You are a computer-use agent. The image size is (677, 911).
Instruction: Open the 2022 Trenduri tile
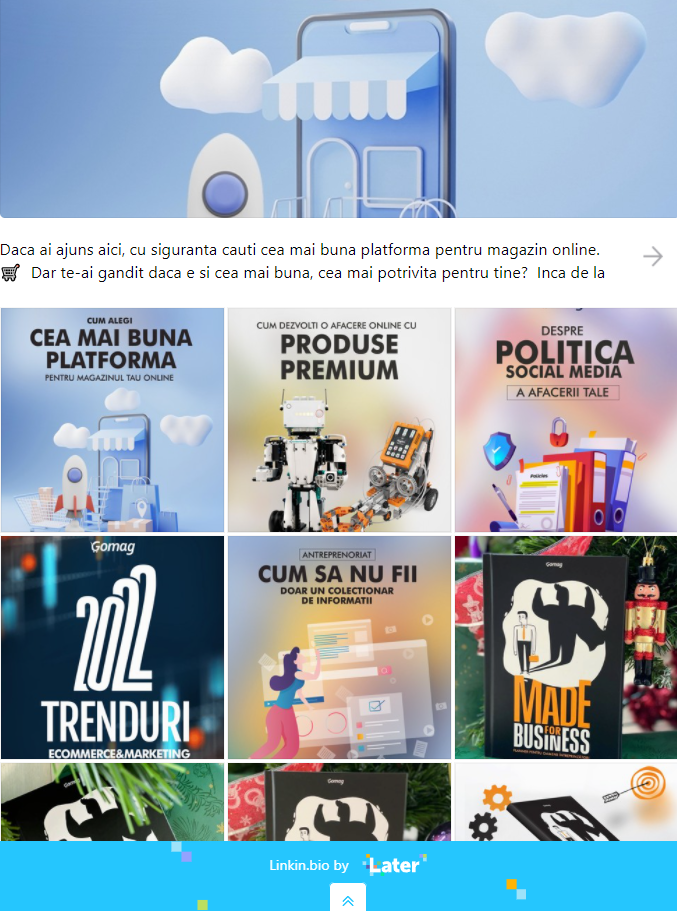click(112, 647)
